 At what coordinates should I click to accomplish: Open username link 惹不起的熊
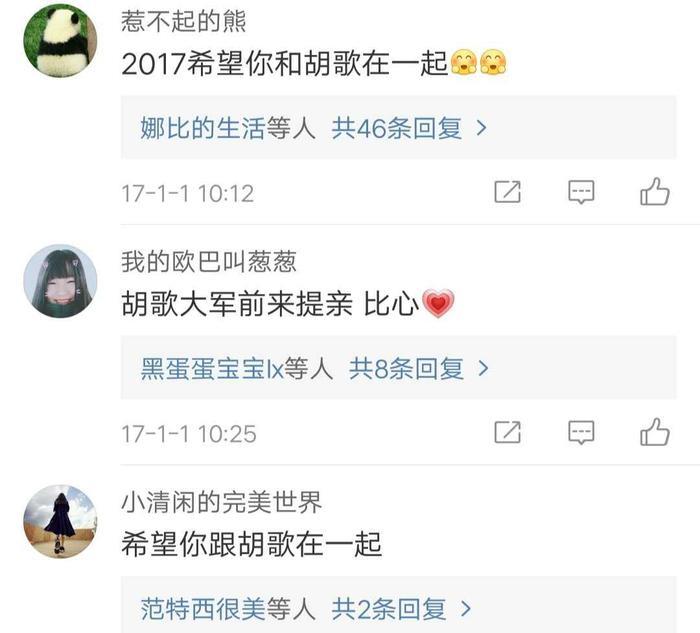click(183, 21)
